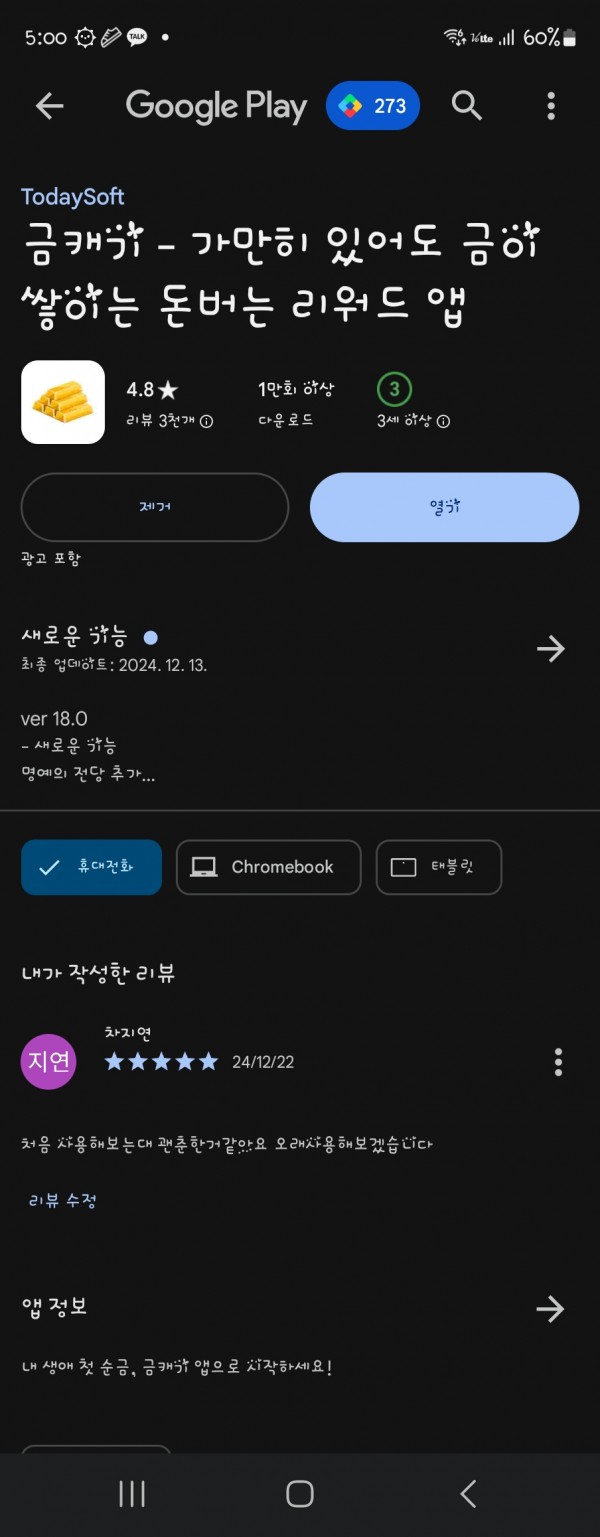Select the 태블릿 device chip
This screenshot has height=1537, width=600.
coord(438,867)
